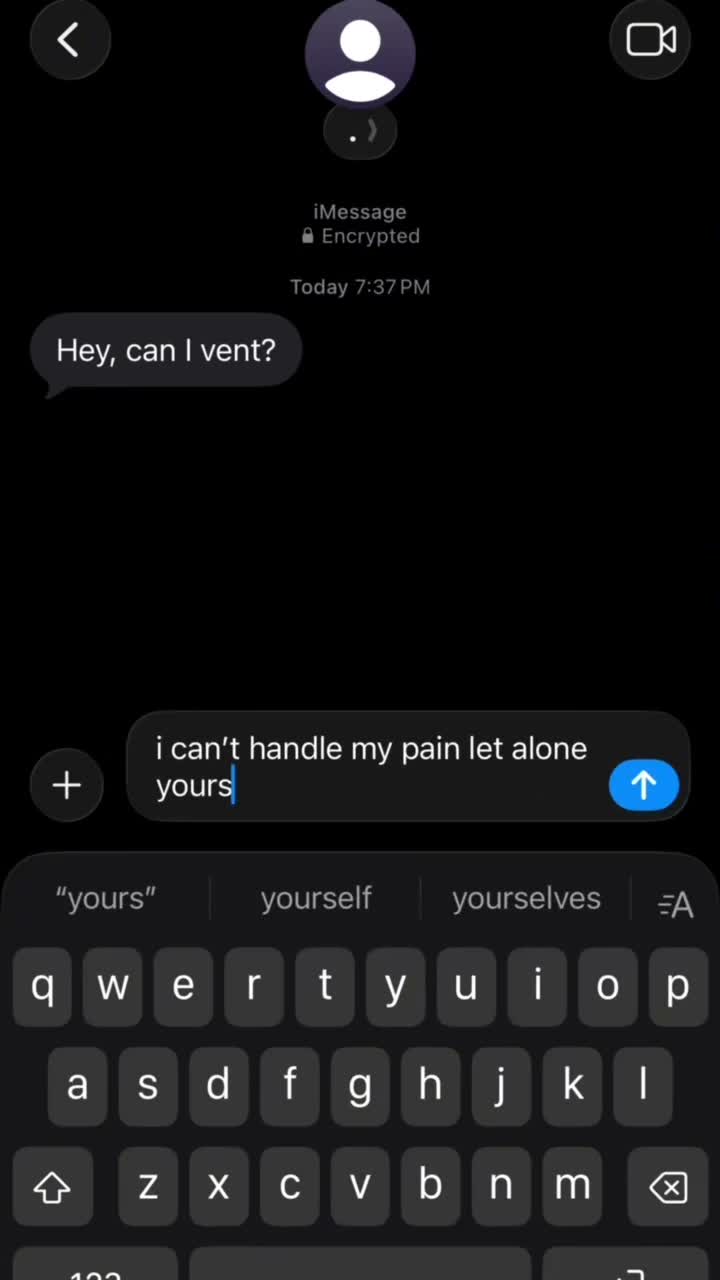Choose the "yourself" keyboard suggestion
Viewport: 720px width, 1280px height.
(316, 898)
